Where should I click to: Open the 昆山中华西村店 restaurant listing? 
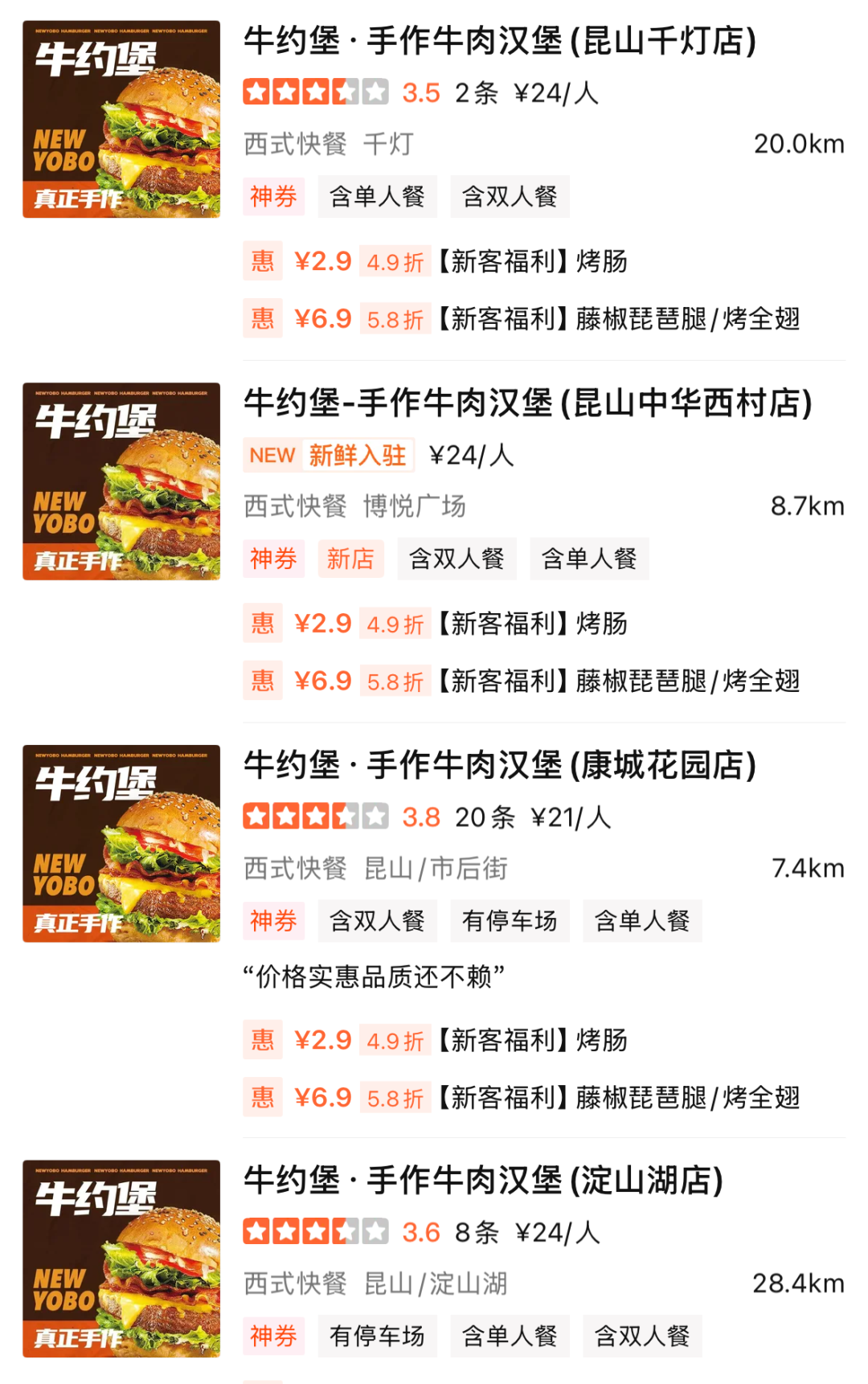pos(527,403)
